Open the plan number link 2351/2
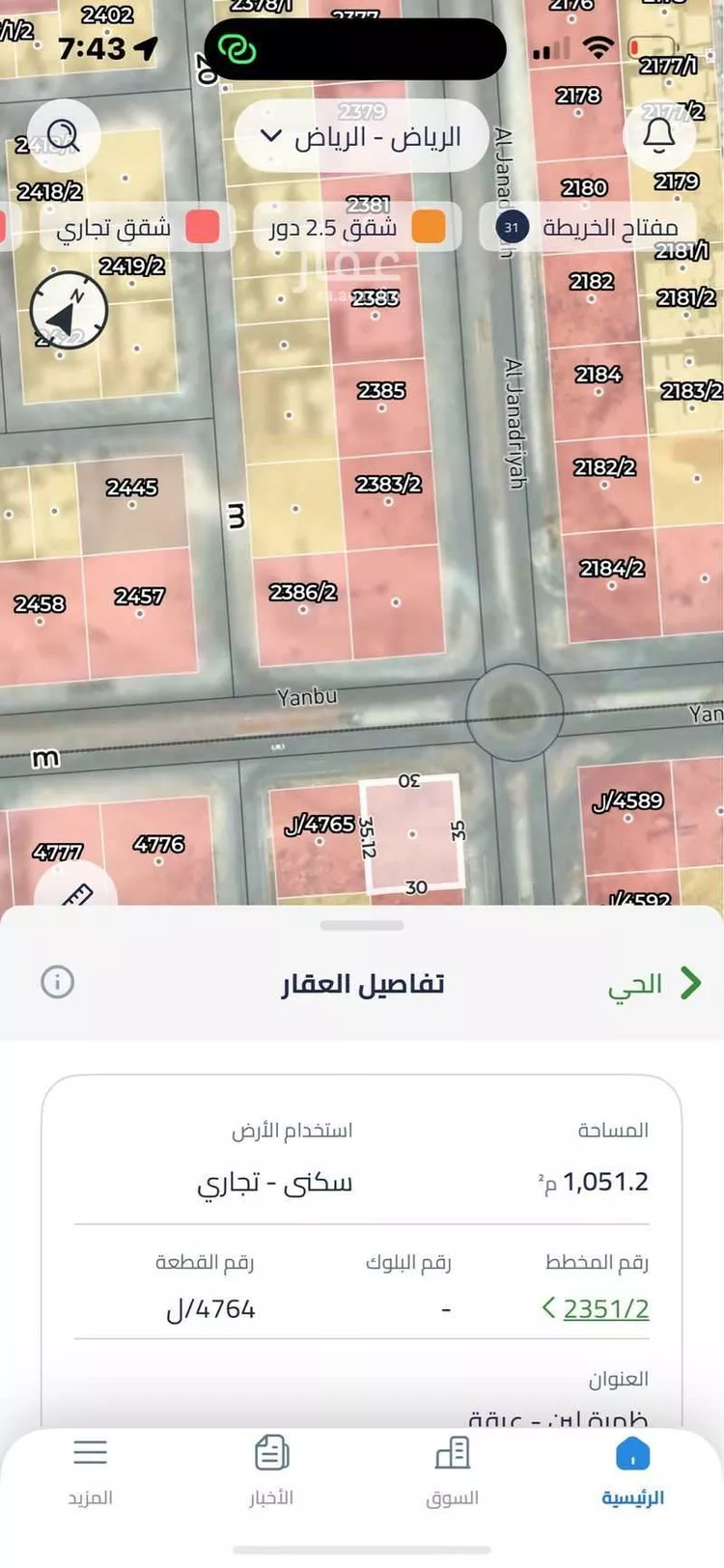 pyautogui.click(x=603, y=1309)
